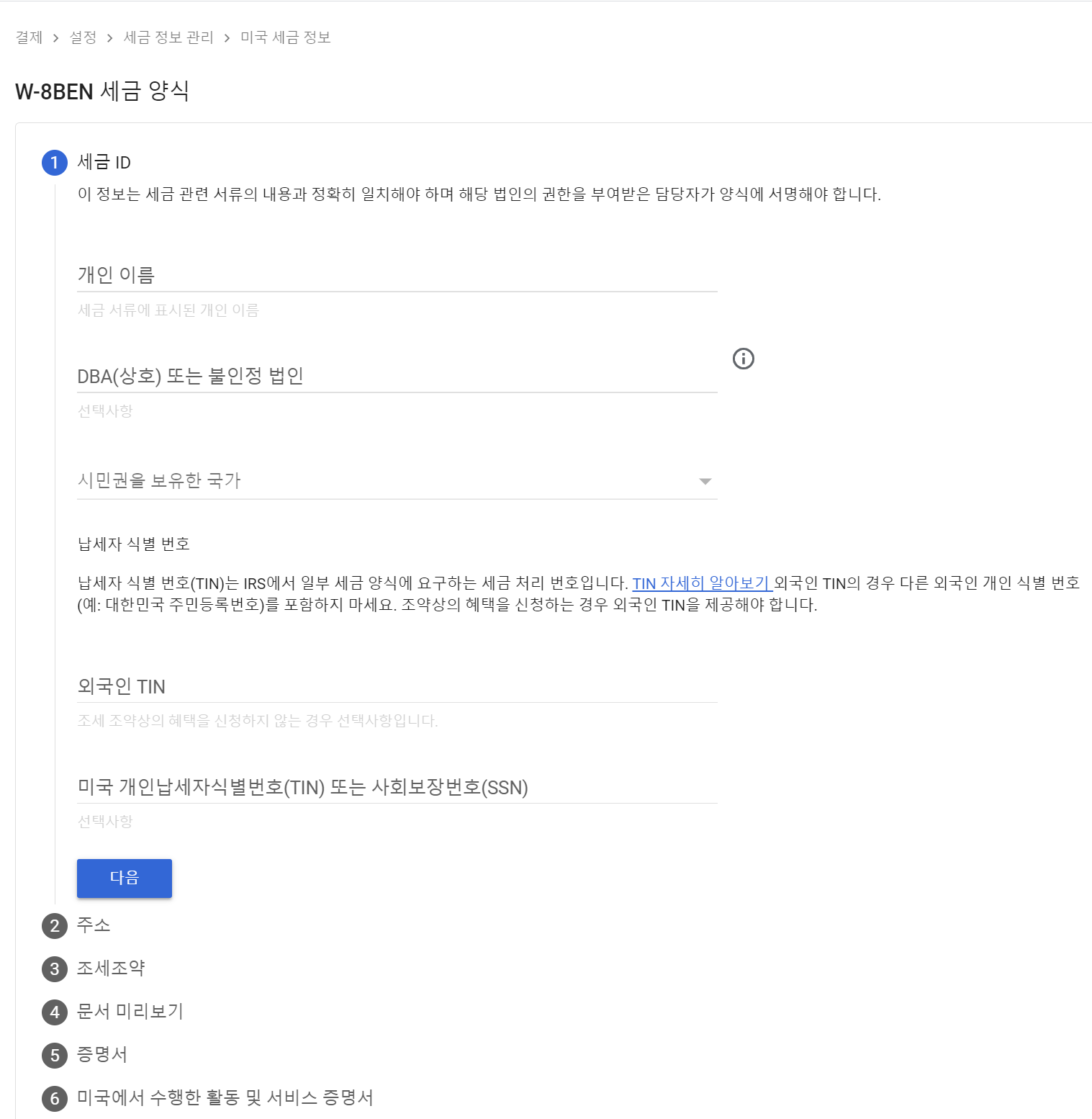
Task: 미국 개인납세자식별번호(TIN) 또는 SSN 입력란 탭
Action: [397, 787]
